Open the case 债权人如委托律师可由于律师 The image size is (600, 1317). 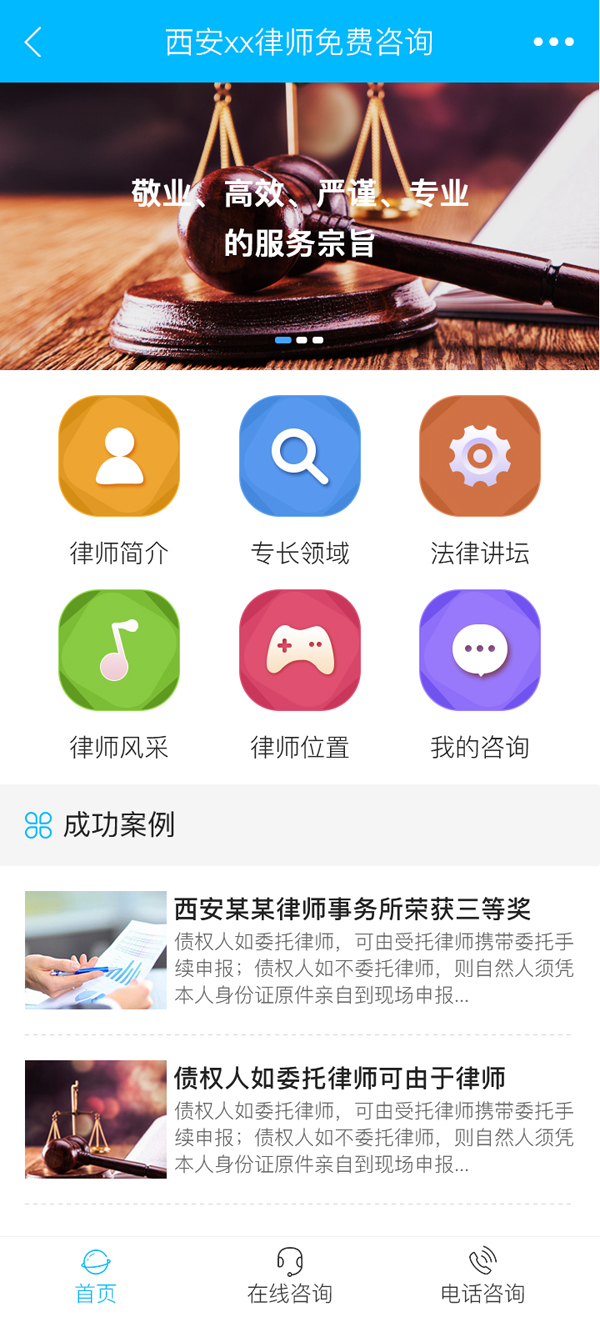point(340,1078)
